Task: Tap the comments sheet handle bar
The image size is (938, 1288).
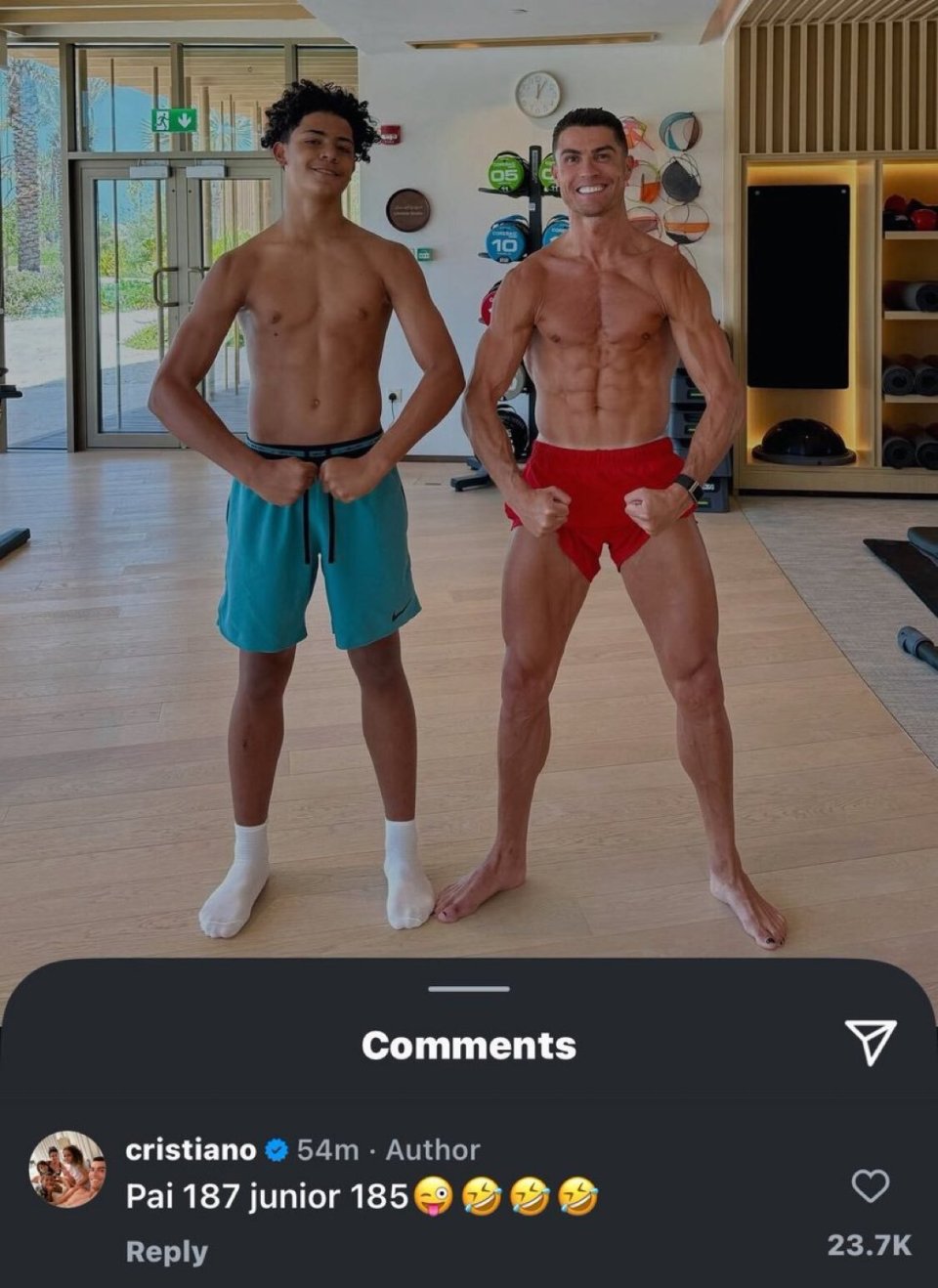Action: (469, 989)
